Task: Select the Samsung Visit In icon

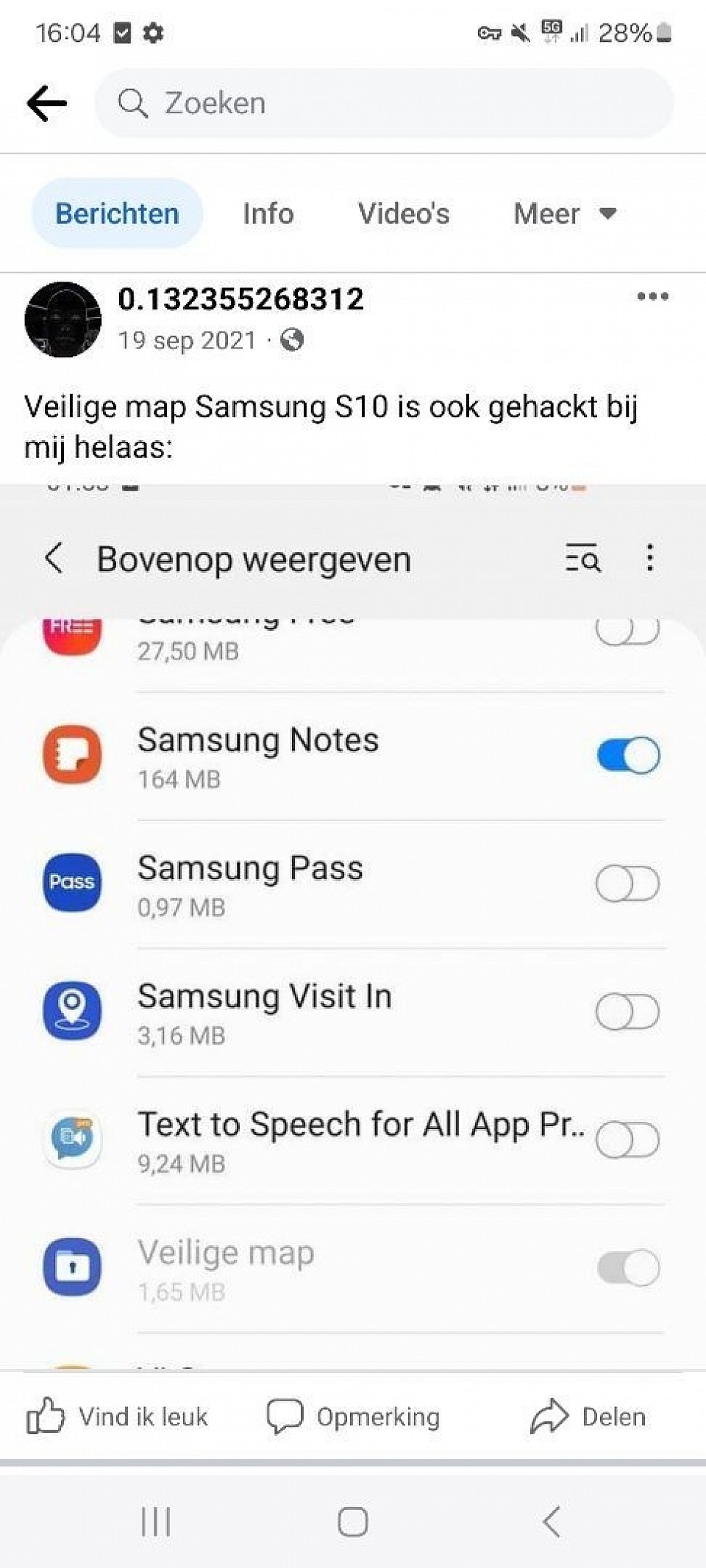Action: 71,1011
